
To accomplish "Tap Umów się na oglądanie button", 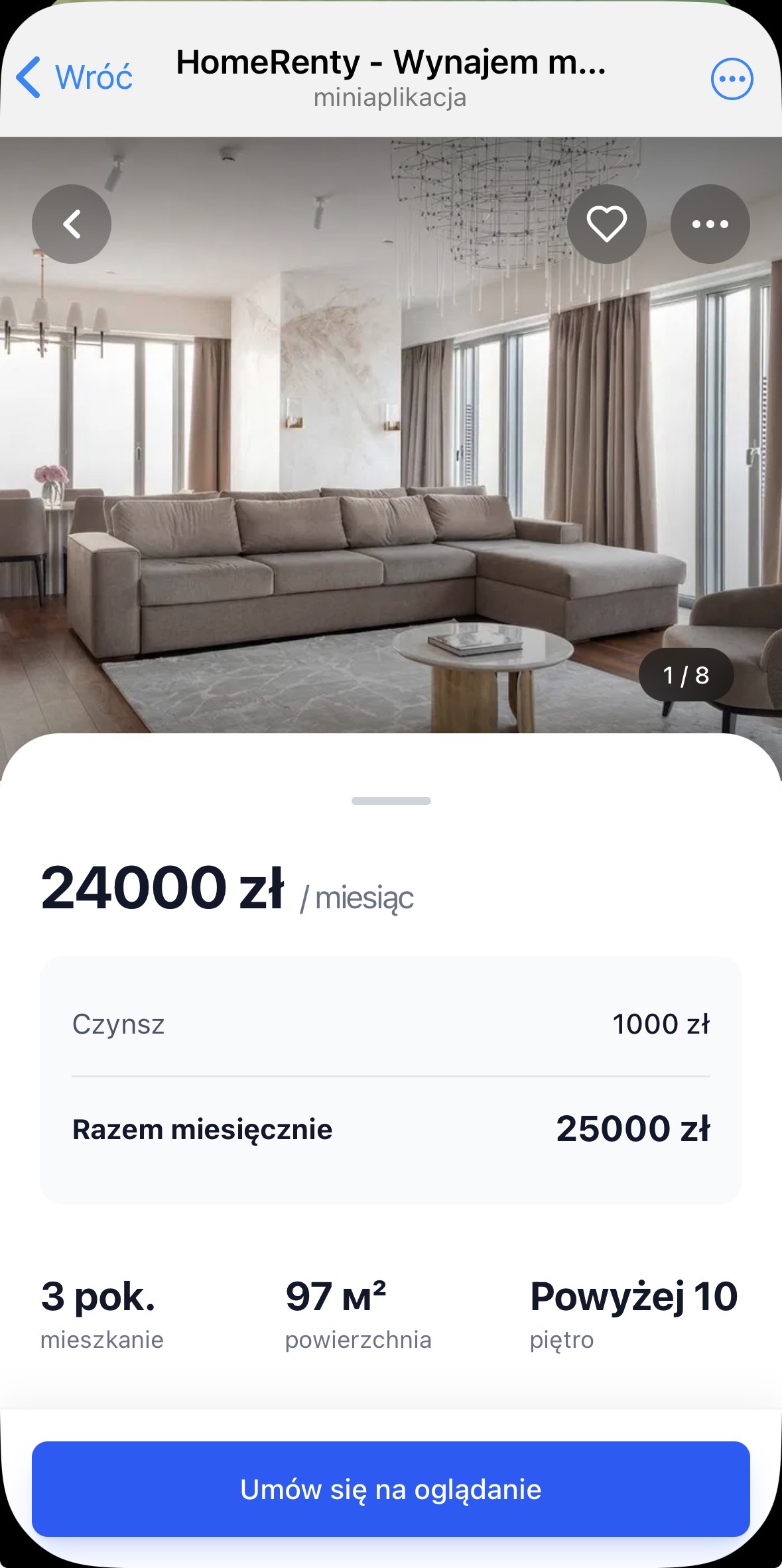I will (x=391, y=1489).
